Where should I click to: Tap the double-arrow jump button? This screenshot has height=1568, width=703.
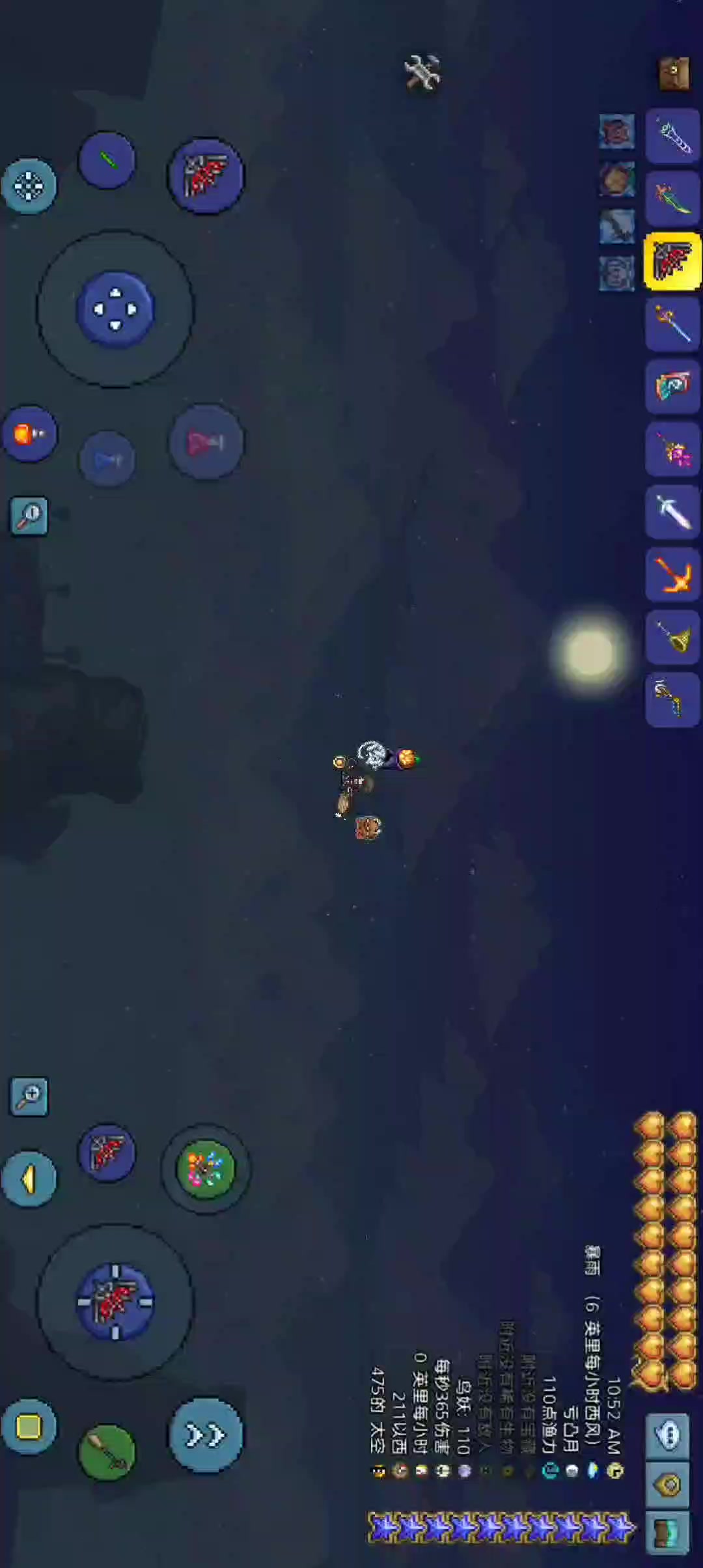(206, 1434)
